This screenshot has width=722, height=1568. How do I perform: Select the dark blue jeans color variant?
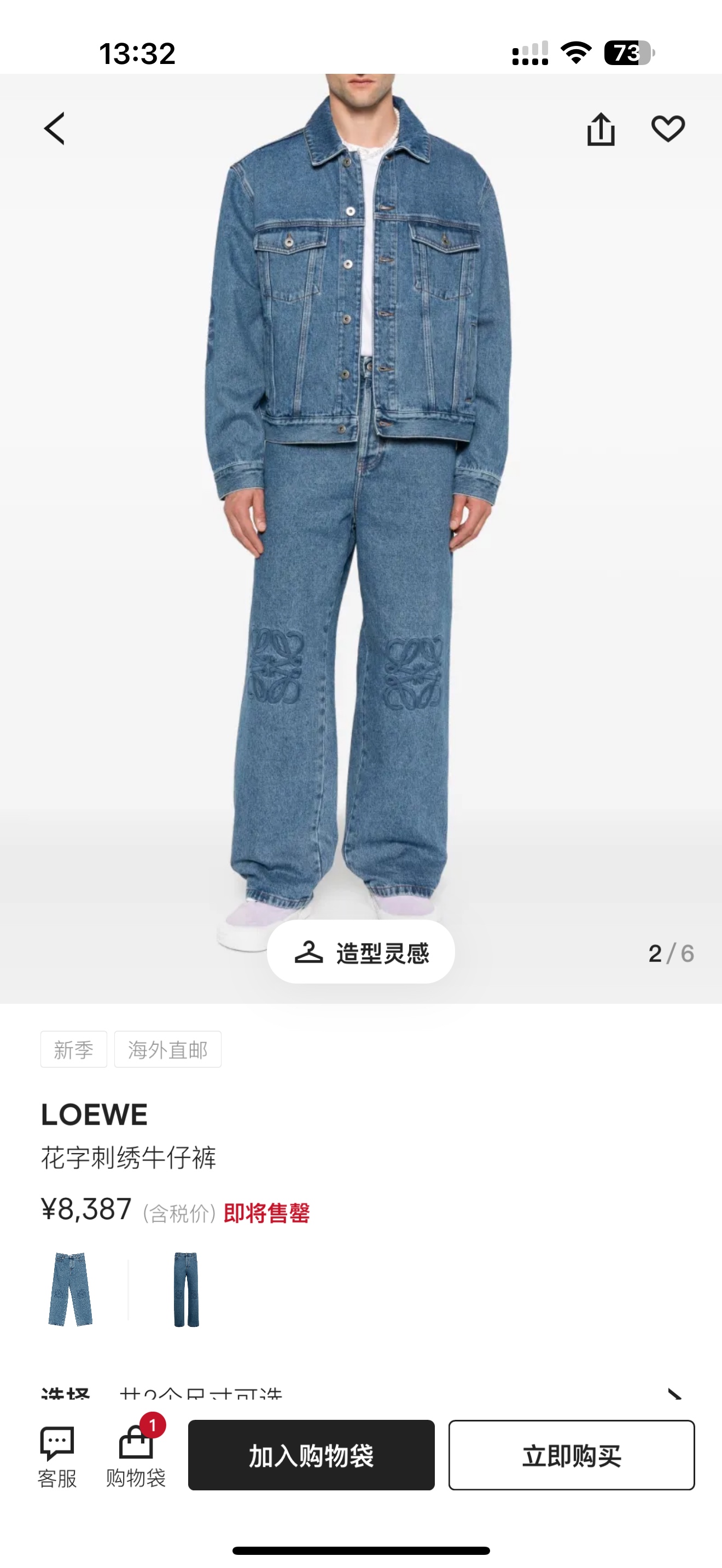click(187, 1289)
